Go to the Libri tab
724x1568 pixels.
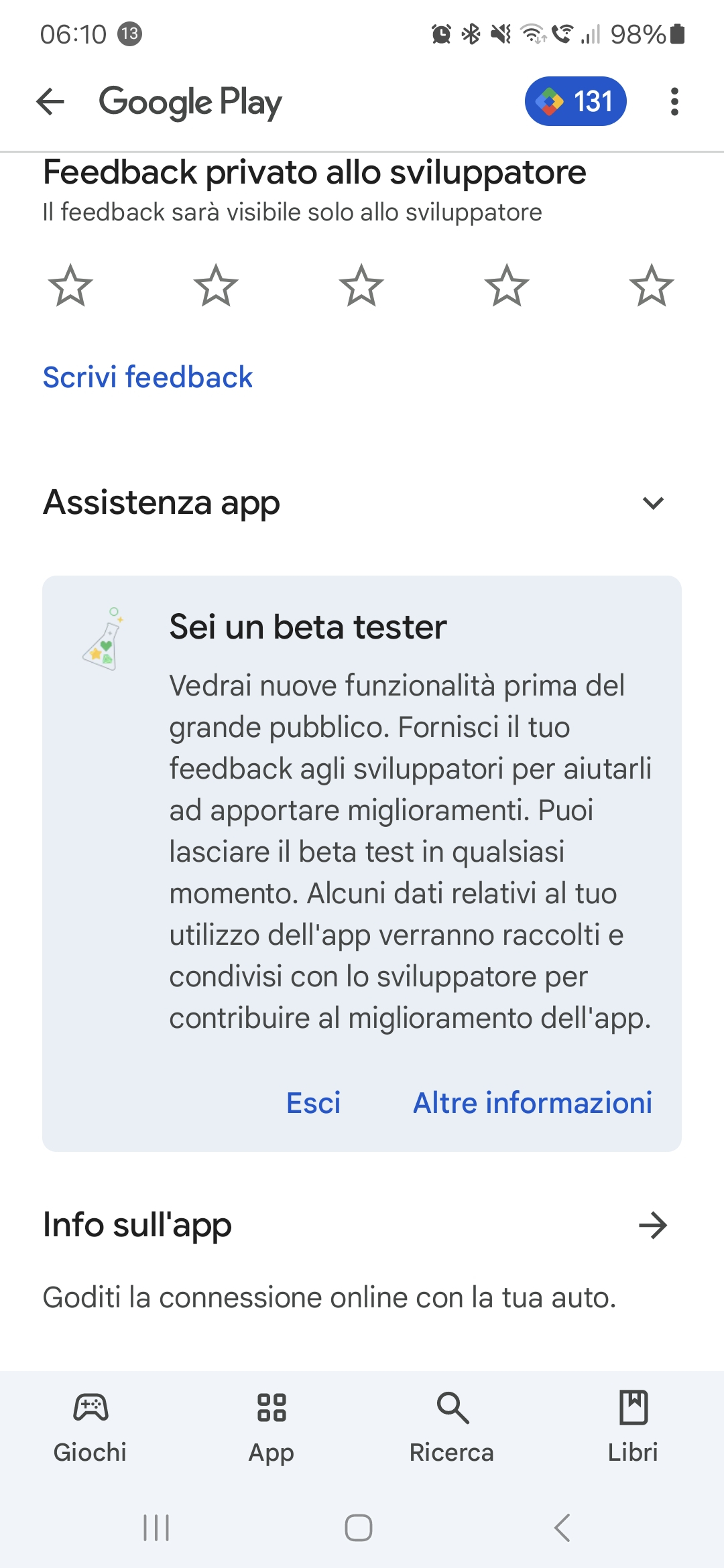(633, 1426)
